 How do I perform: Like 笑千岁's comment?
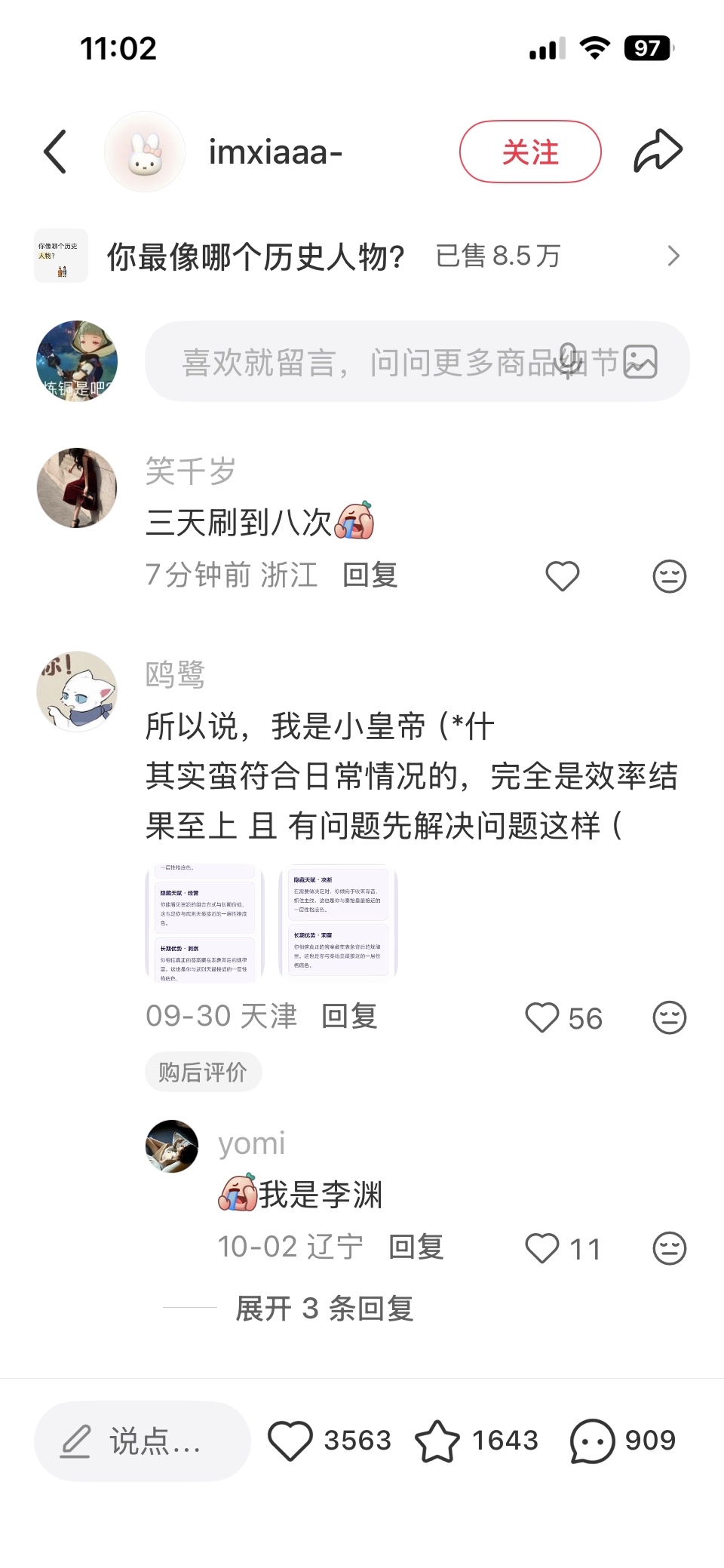point(563,576)
